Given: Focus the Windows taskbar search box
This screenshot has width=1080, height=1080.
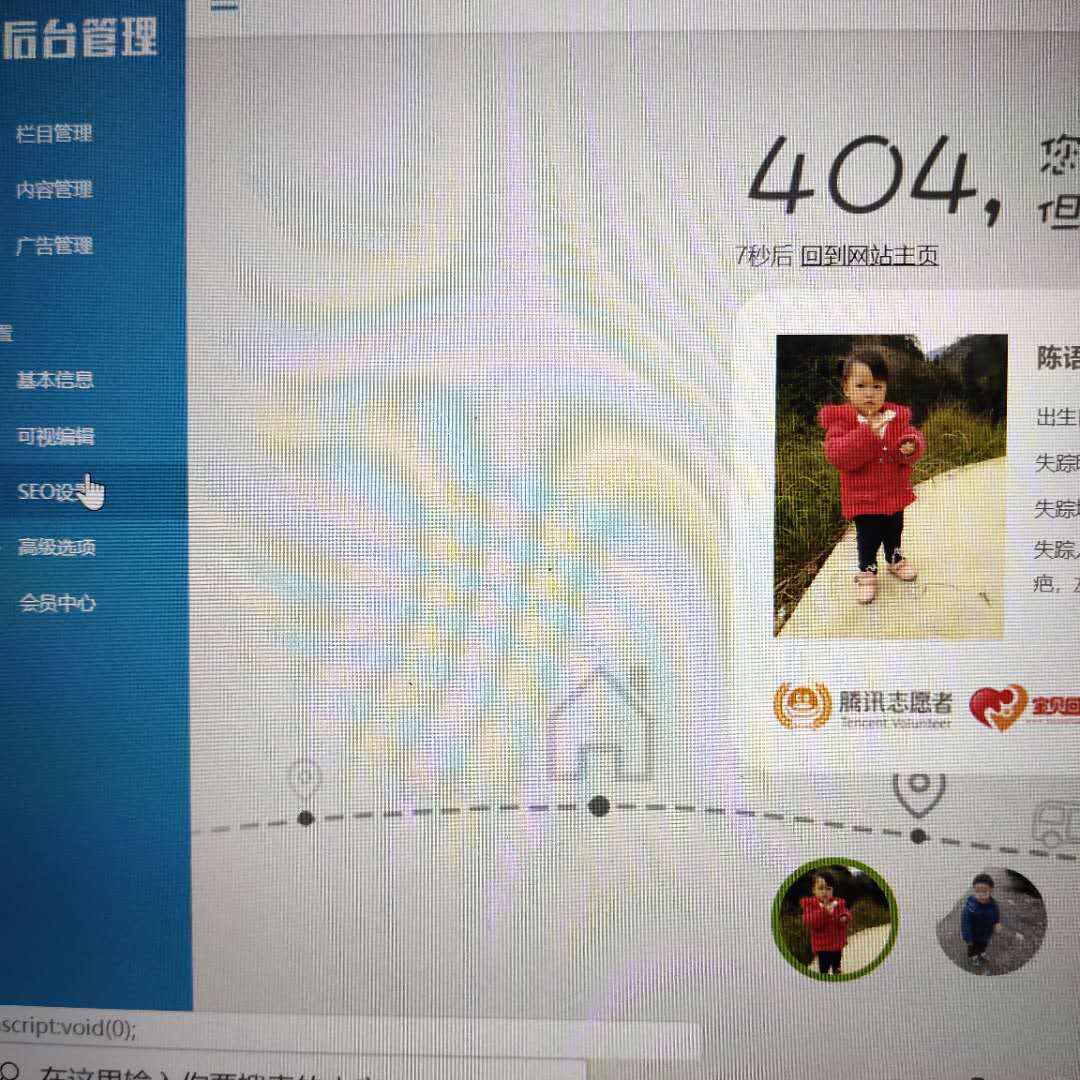Looking at the screenshot, I should click(x=300, y=1070).
